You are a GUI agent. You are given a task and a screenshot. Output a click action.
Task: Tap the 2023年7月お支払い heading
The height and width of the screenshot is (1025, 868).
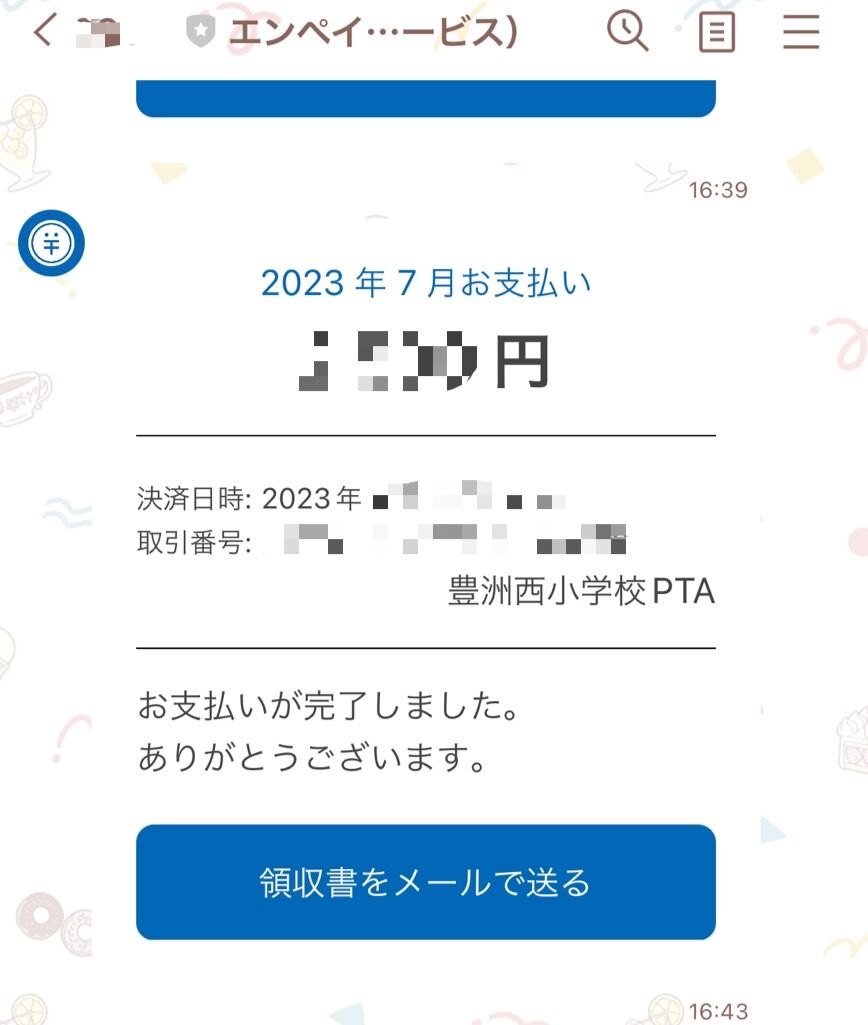pyautogui.click(x=426, y=284)
